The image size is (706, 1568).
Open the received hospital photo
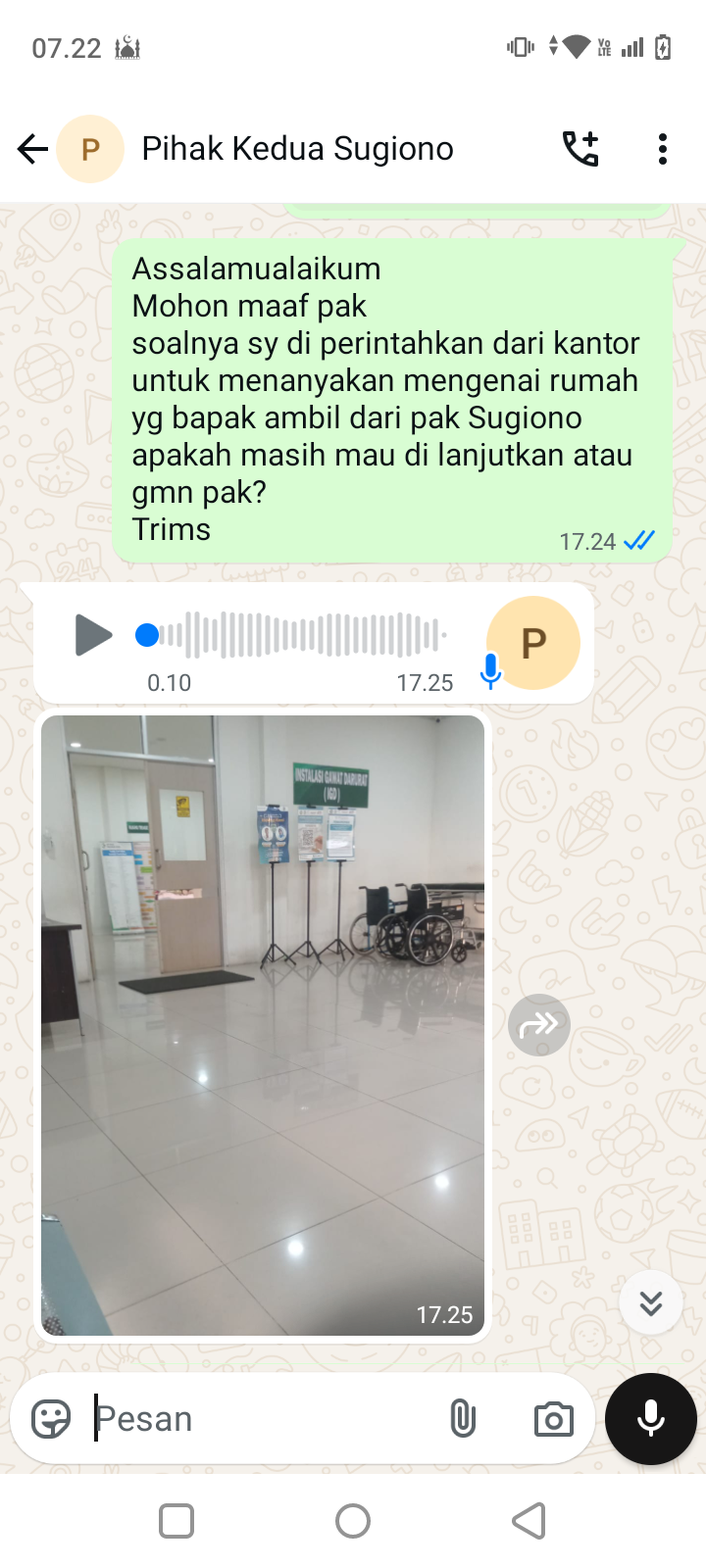pyautogui.click(x=263, y=1025)
